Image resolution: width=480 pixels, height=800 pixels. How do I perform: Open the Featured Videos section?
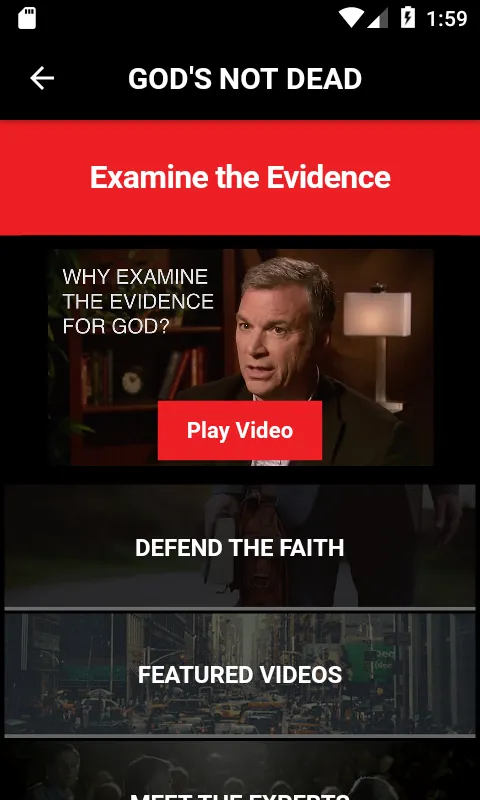[240, 674]
